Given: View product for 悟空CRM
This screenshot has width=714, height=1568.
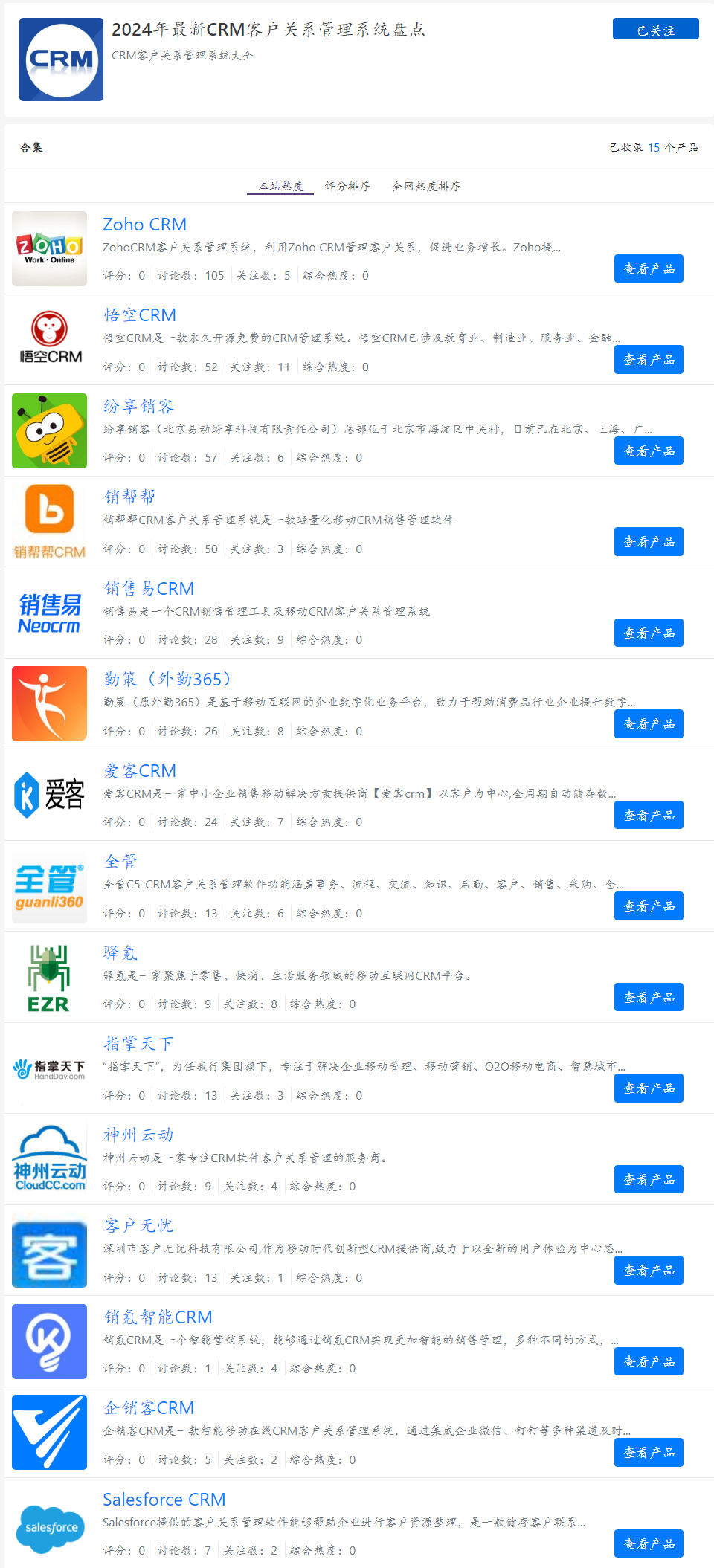Looking at the screenshot, I should [649, 360].
